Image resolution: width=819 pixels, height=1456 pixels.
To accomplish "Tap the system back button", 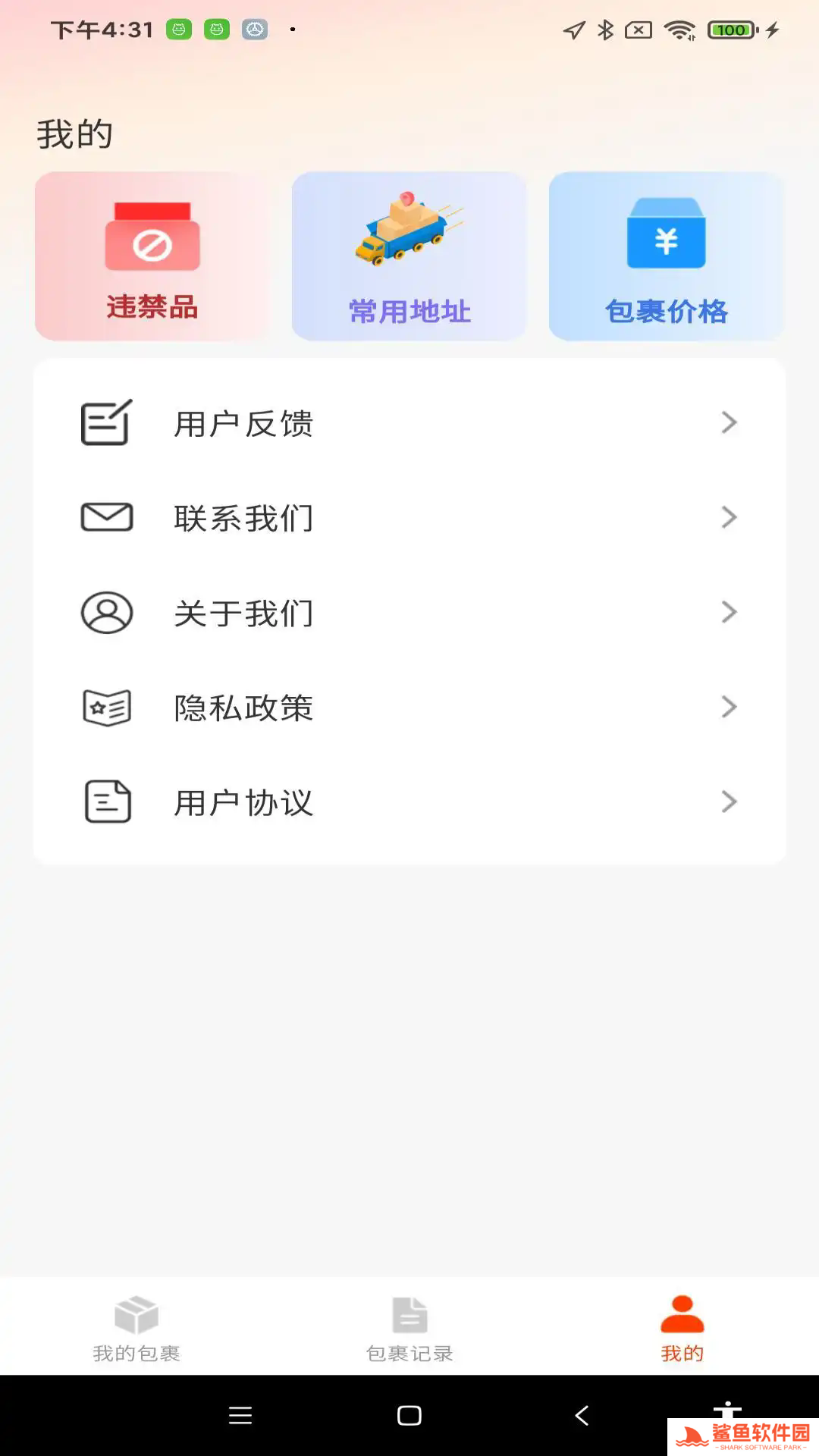I will [x=582, y=1415].
